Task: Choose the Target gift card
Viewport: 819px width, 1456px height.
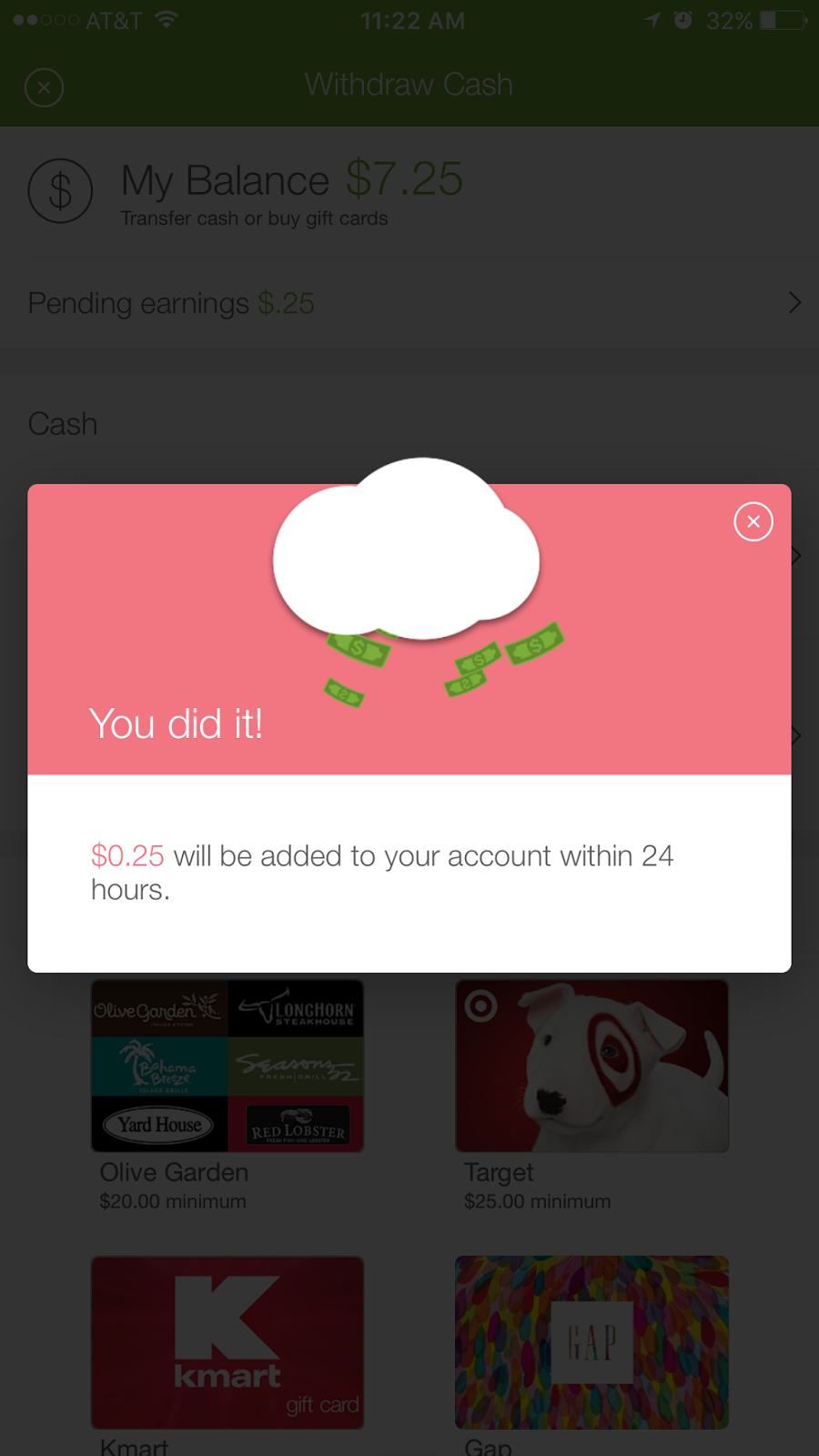Action: click(x=591, y=1066)
